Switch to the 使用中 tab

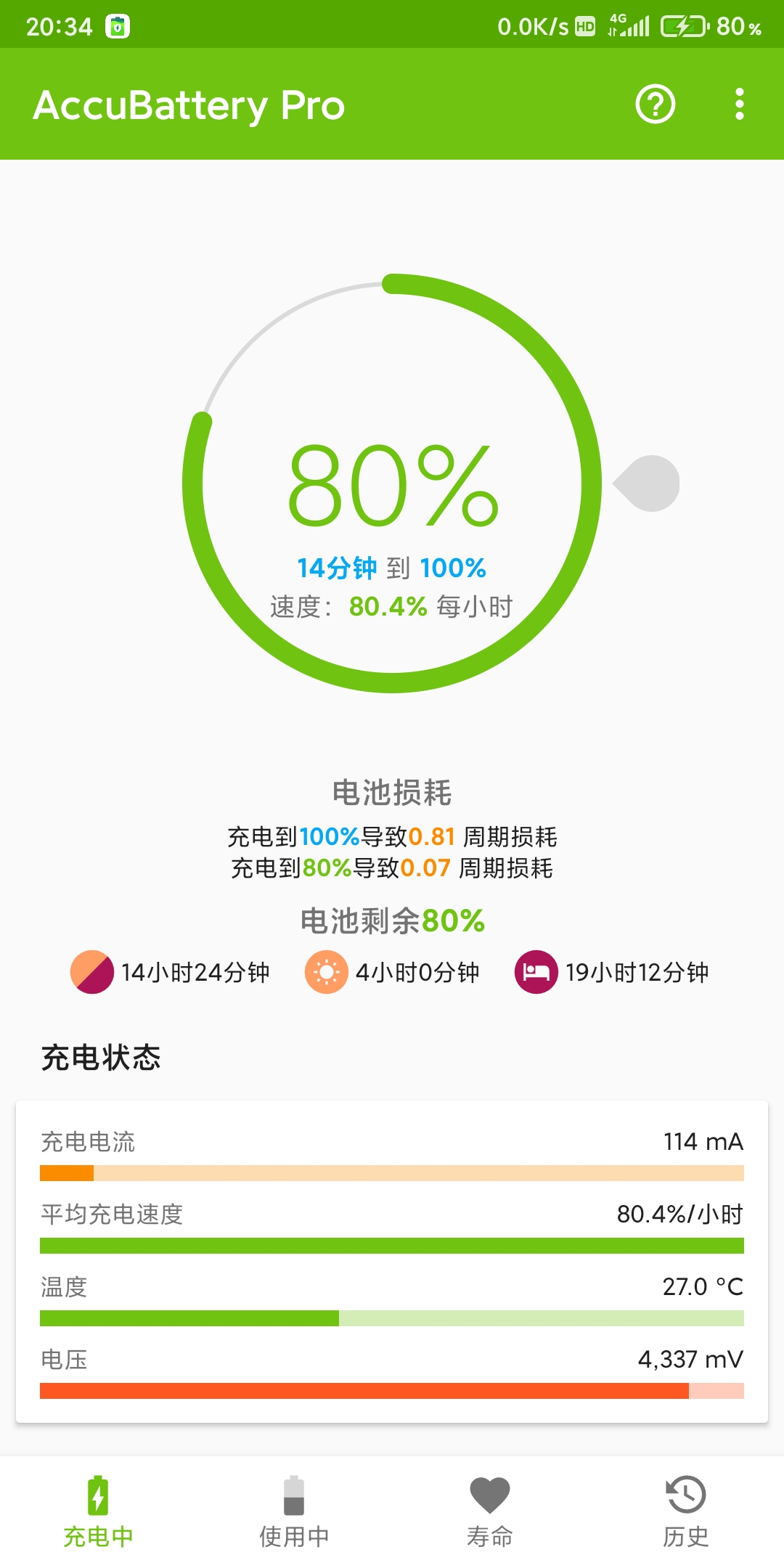click(294, 1511)
